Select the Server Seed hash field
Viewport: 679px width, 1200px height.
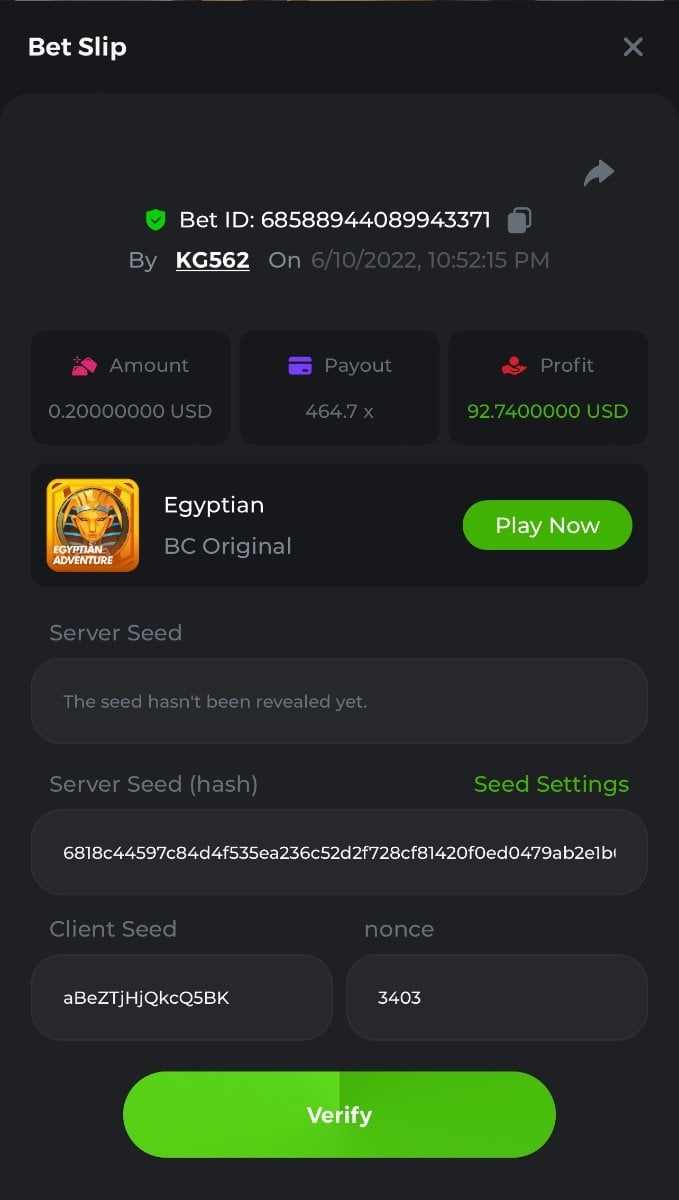[x=339, y=853]
